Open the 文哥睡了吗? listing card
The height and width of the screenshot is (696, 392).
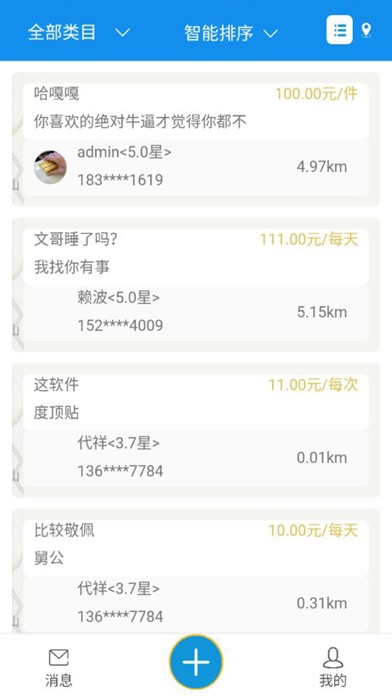196,285
